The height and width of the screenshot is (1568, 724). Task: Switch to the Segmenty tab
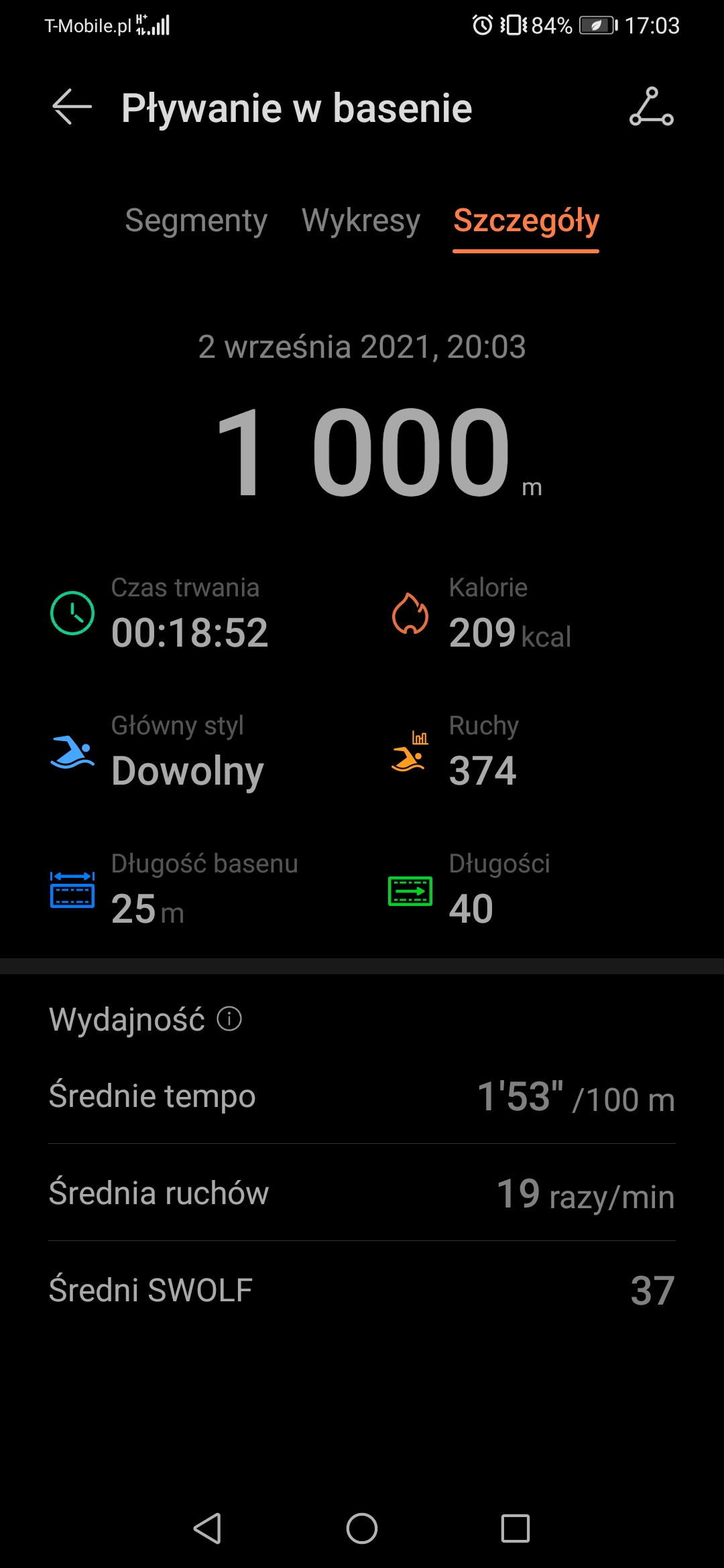[196, 220]
